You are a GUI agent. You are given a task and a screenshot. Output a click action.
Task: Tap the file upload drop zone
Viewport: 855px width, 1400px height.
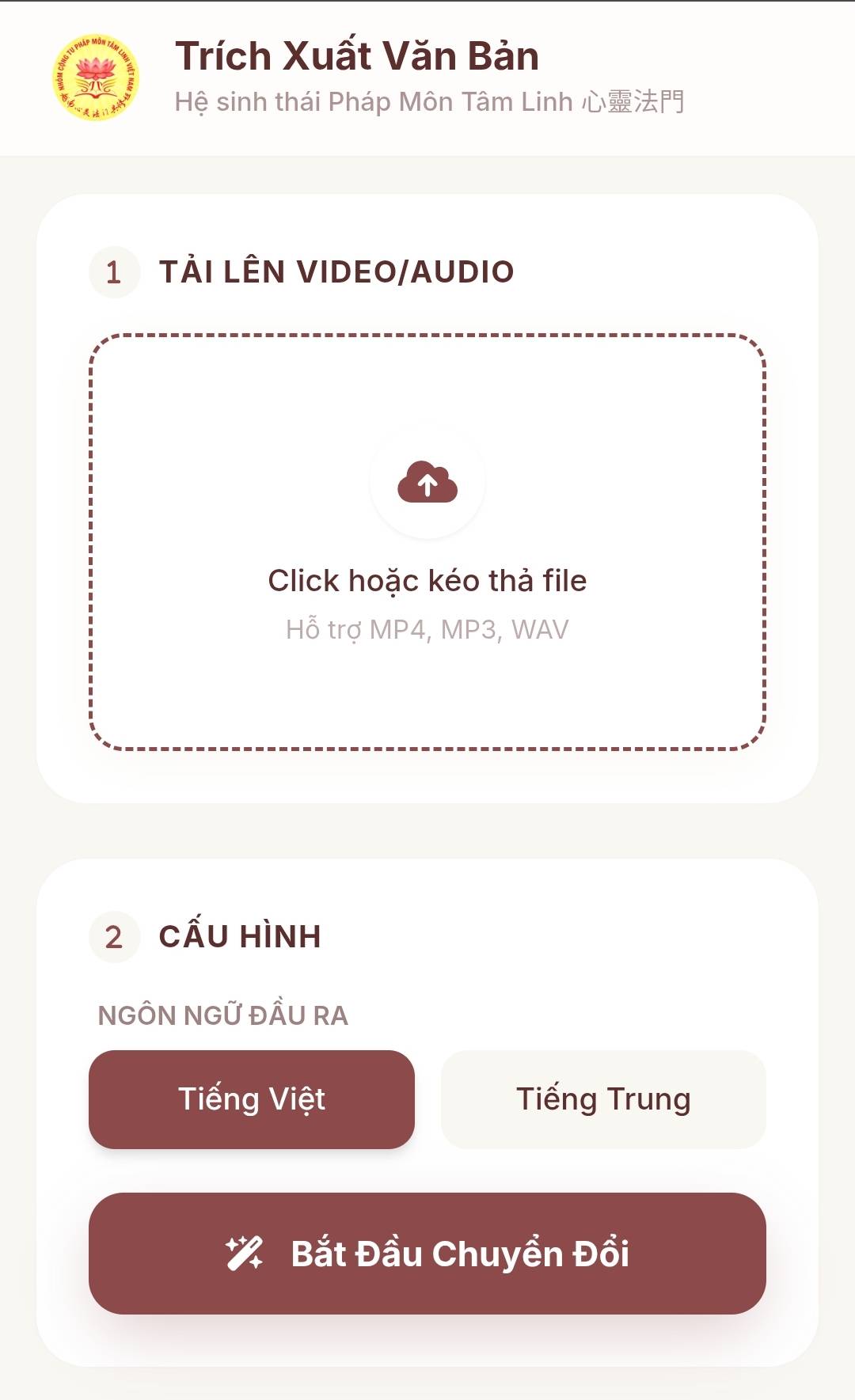tap(427, 542)
